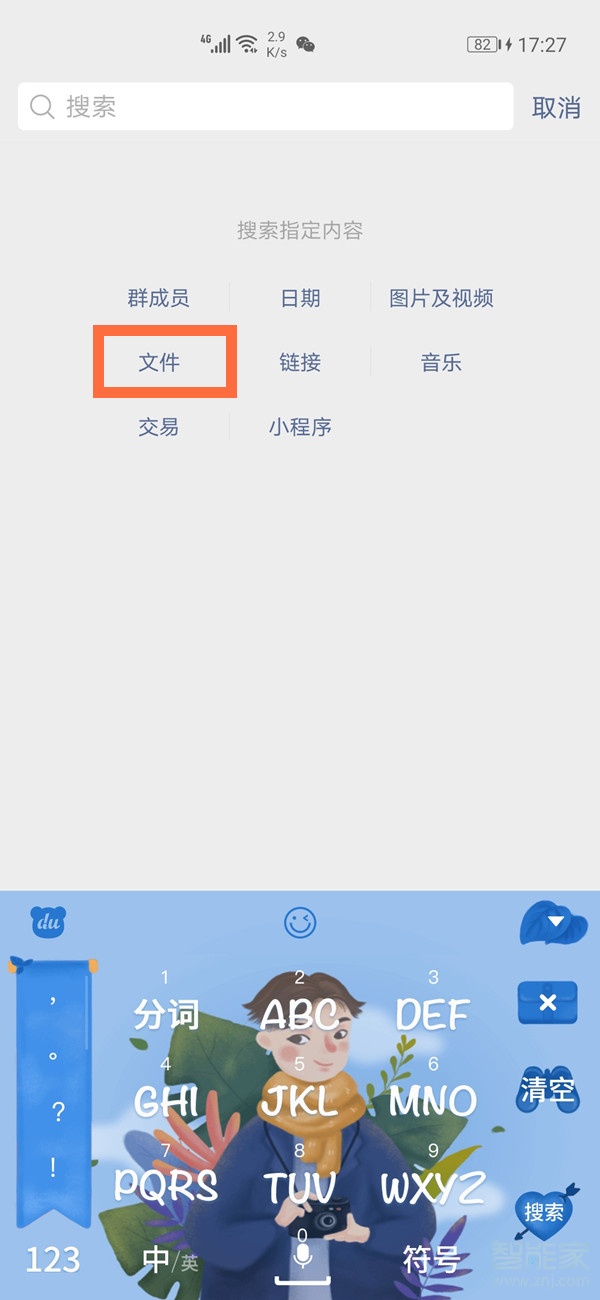
Task: Choose the 链接 search category
Action: (x=300, y=362)
